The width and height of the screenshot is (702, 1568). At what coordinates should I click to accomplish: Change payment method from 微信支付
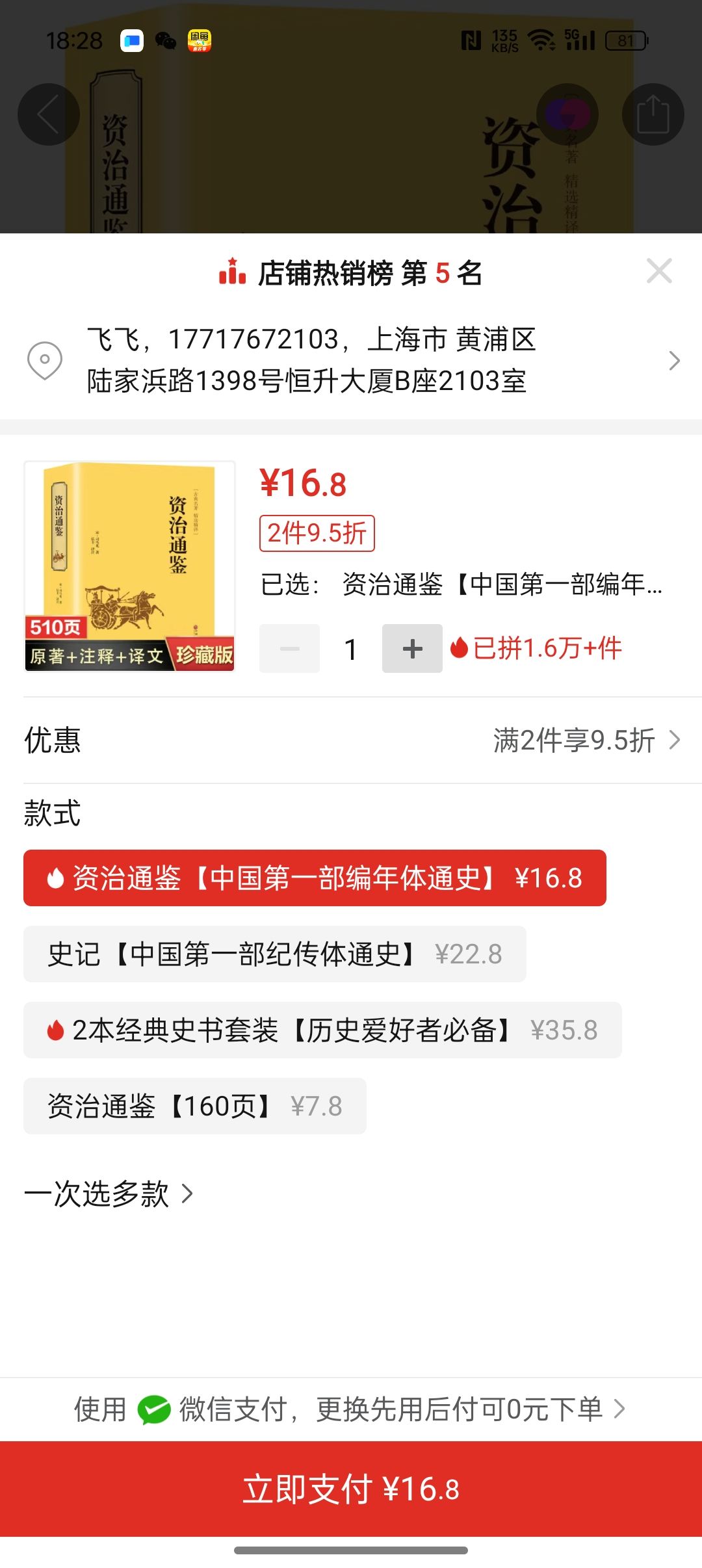click(x=351, y=1409)
